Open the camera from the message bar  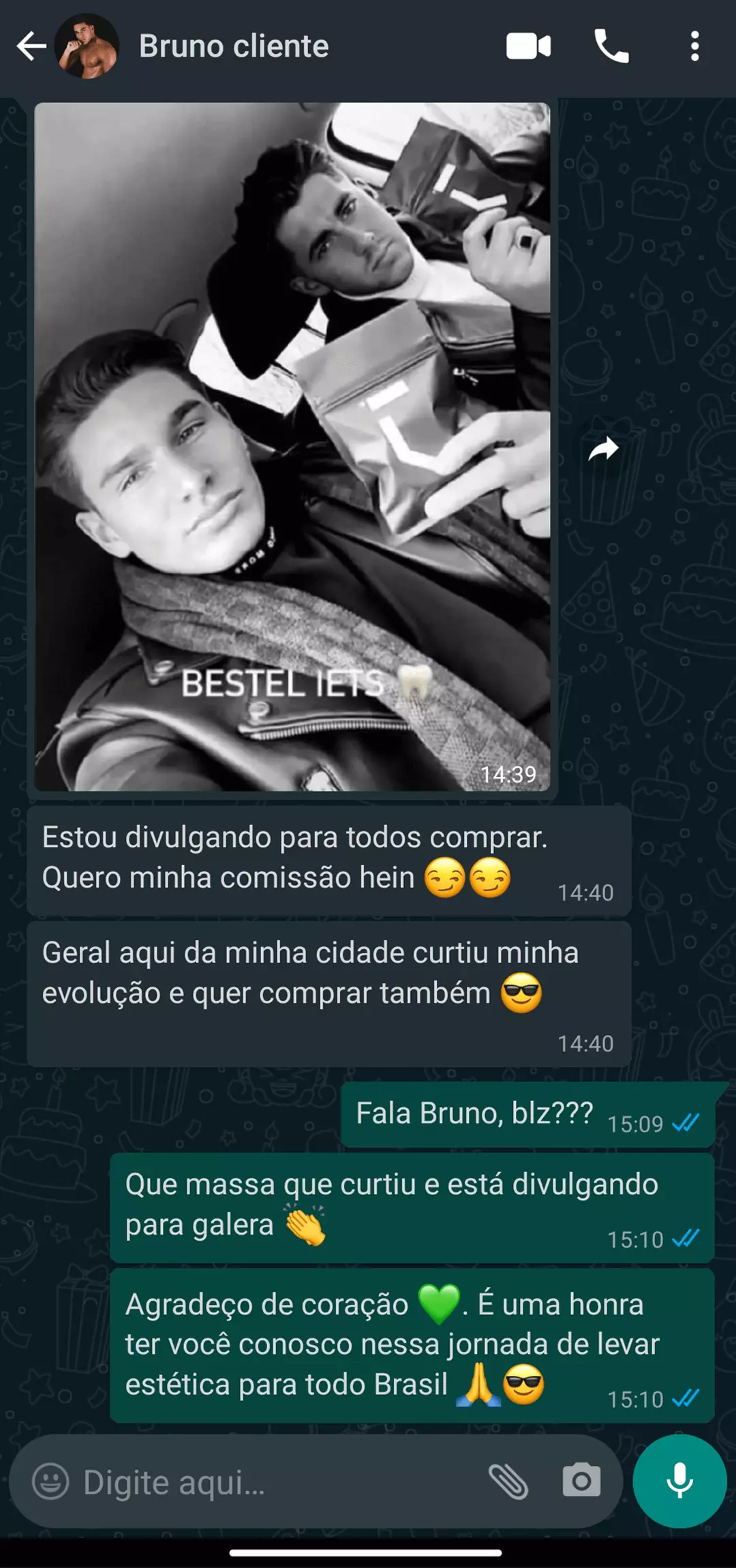point(581,1481)
